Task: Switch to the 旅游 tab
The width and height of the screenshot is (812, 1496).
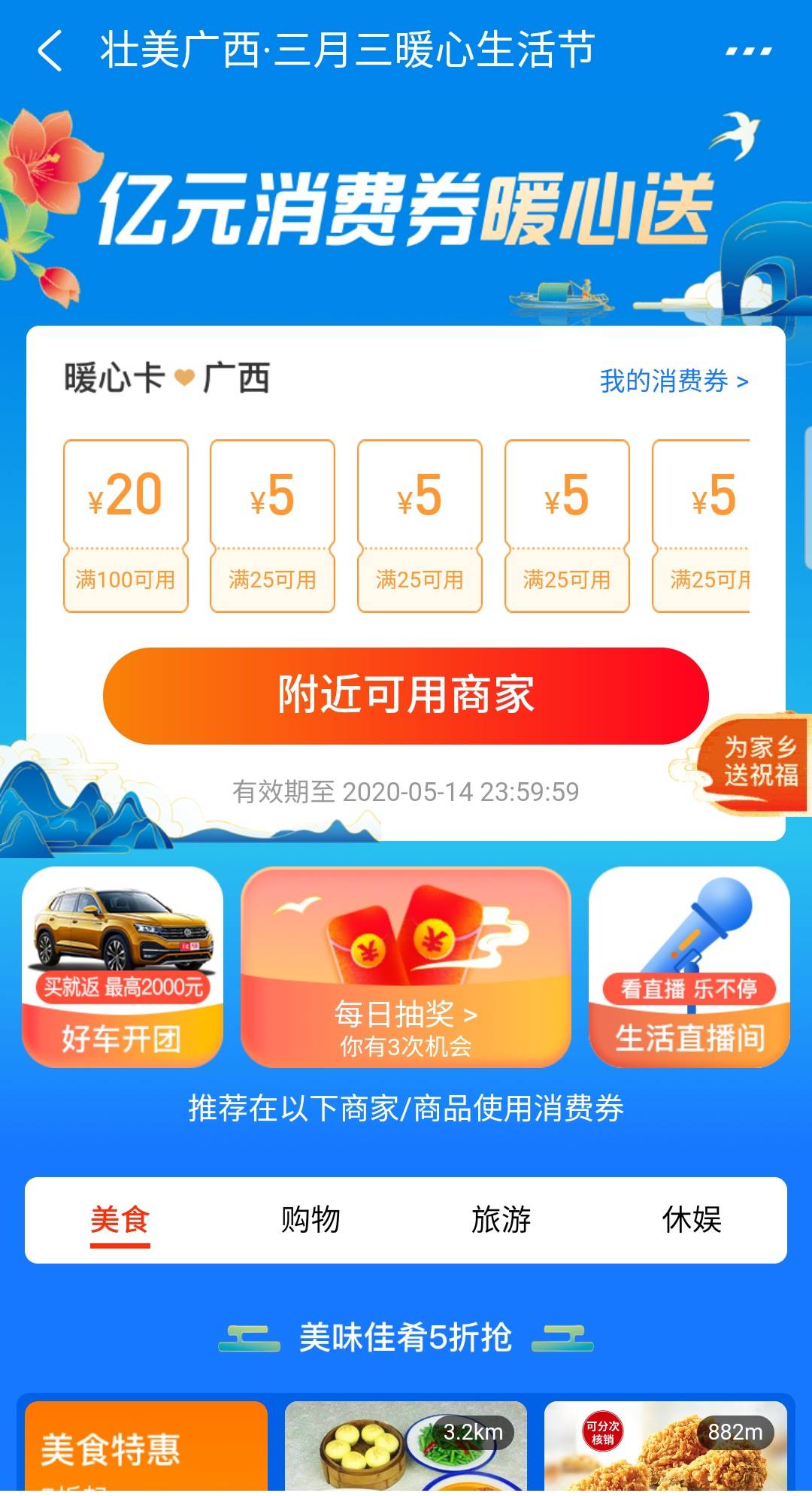Action: coord(501,1219)
